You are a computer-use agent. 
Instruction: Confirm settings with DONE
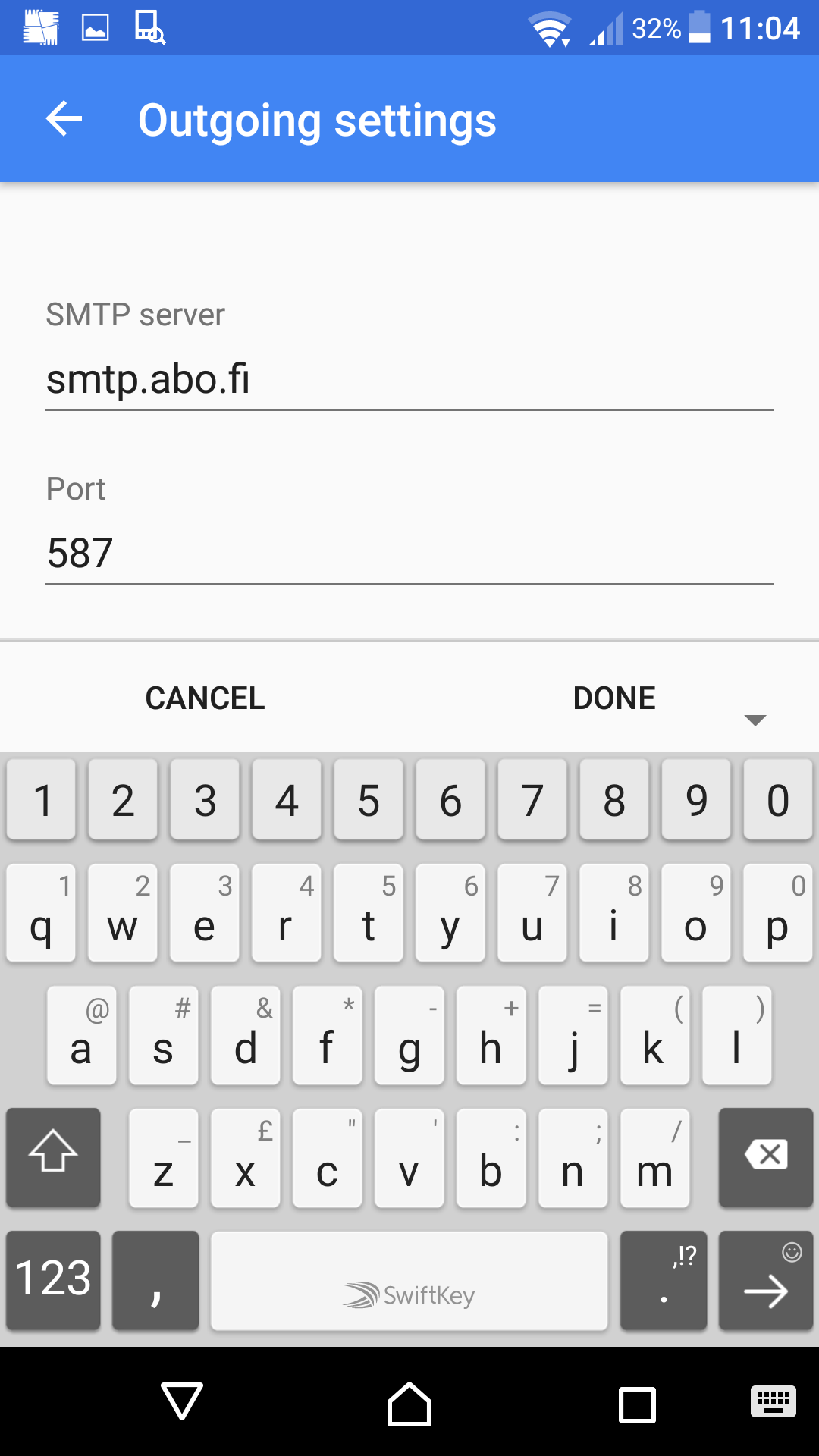(614, 698)
